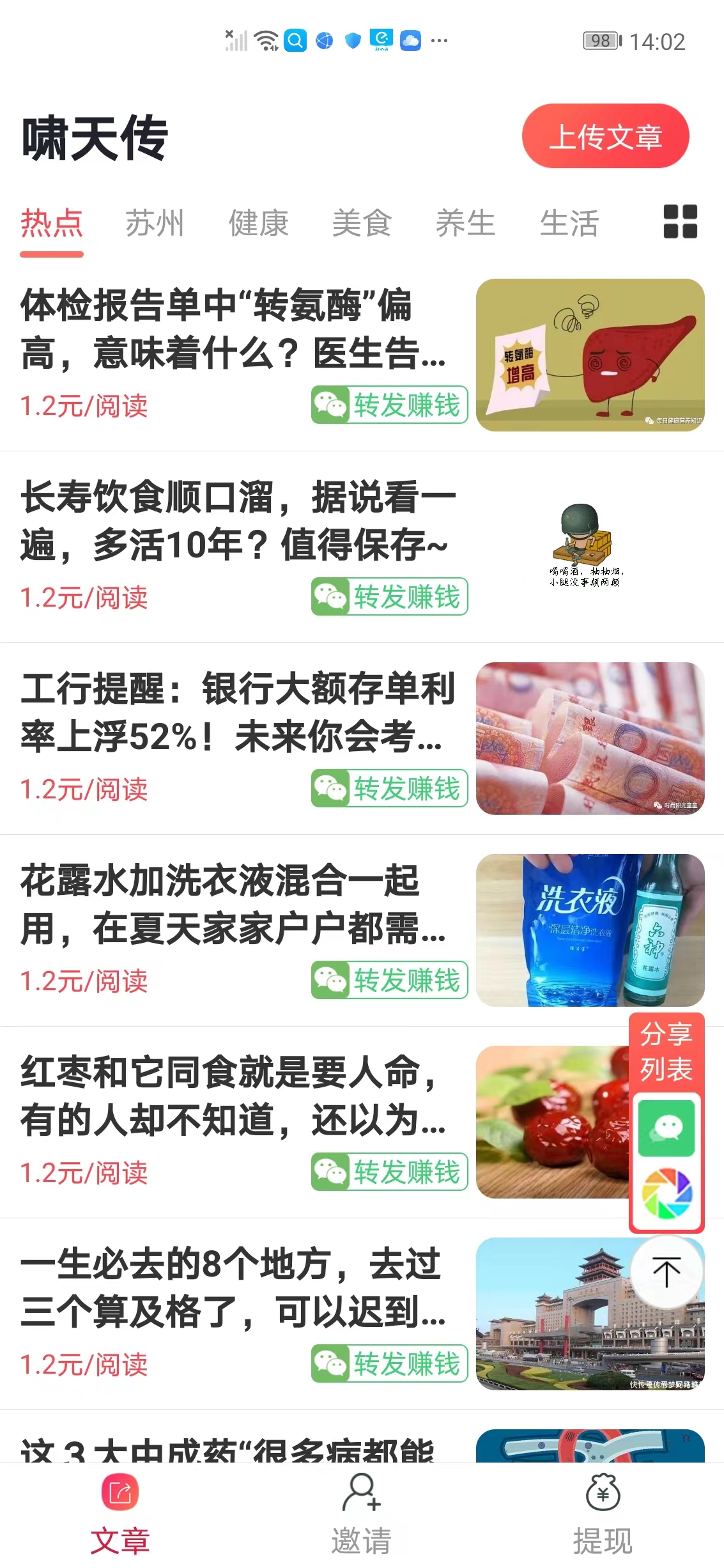Tap the WeChat logo inside the first 转发赚钱 button

pos(332,404)
